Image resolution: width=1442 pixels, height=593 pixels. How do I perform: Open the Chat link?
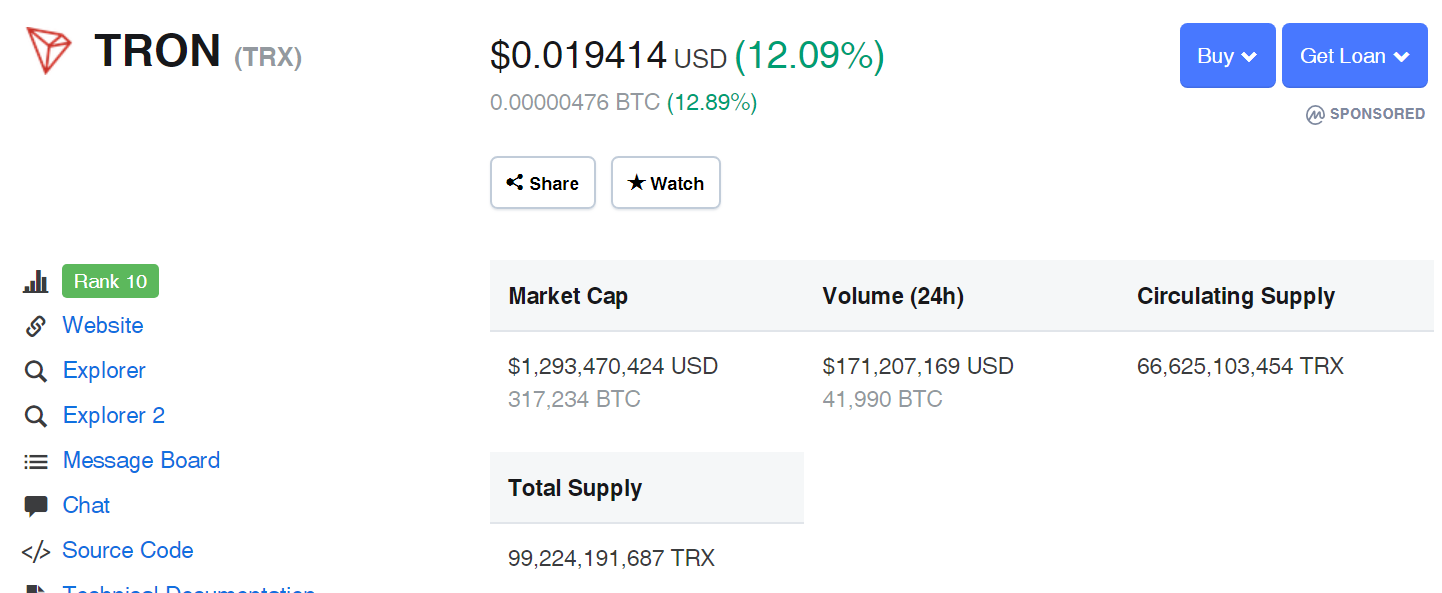[x=86, y=506]
